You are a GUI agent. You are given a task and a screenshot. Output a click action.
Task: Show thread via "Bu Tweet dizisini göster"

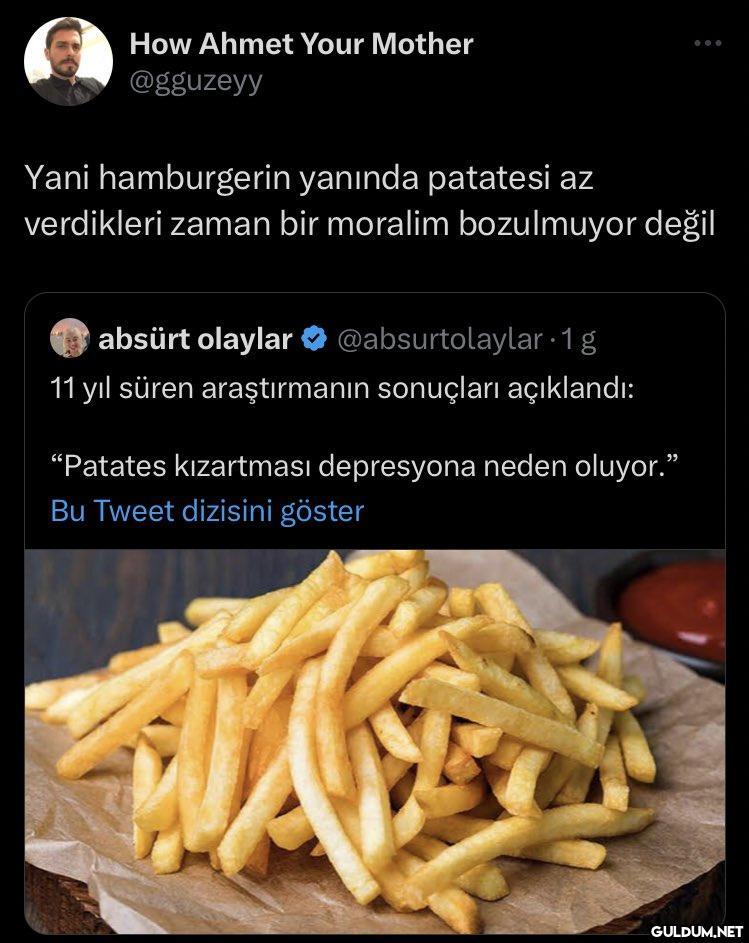207,511
